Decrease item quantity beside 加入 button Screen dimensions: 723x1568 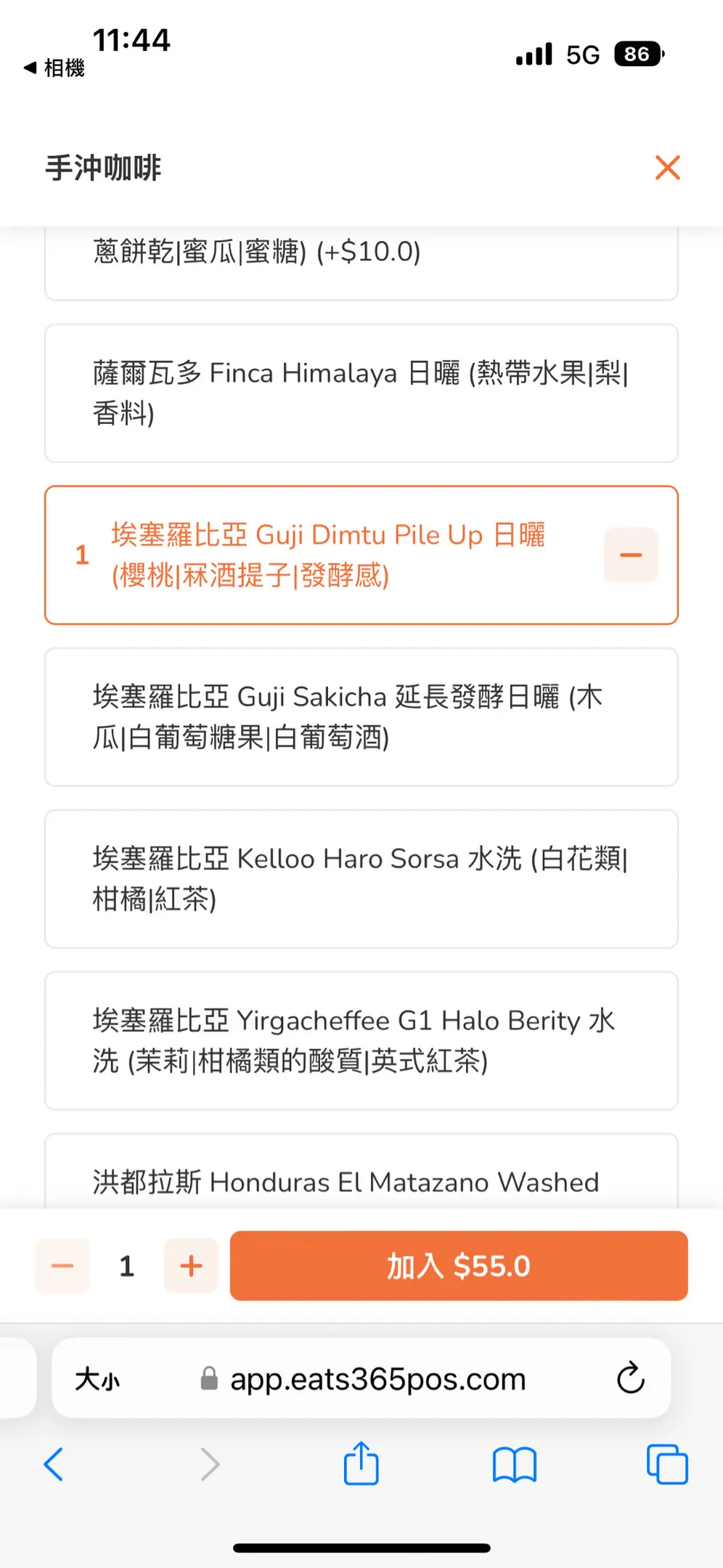click(x=63, y=1266)
